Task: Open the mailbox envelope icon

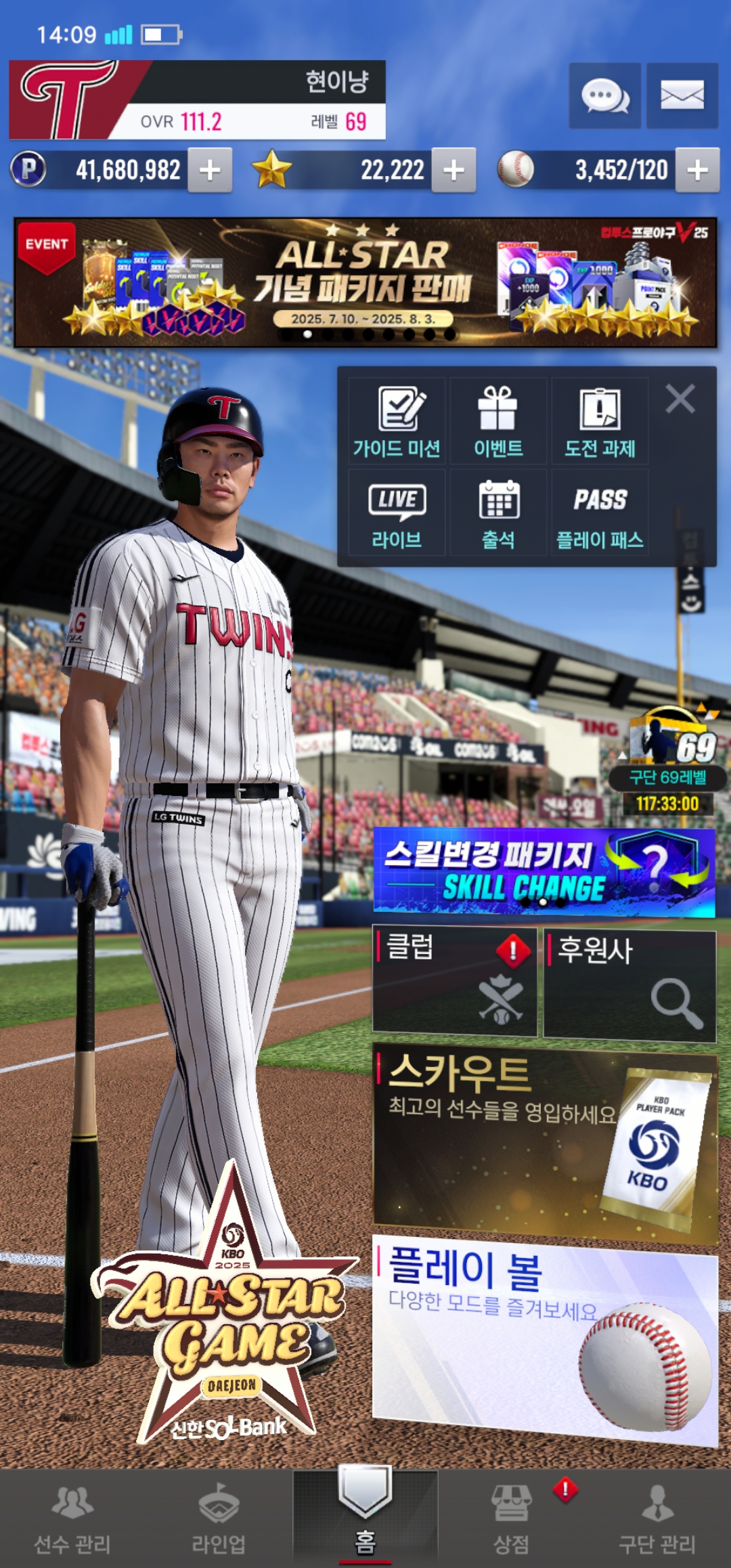Action: tap(682, 95)
